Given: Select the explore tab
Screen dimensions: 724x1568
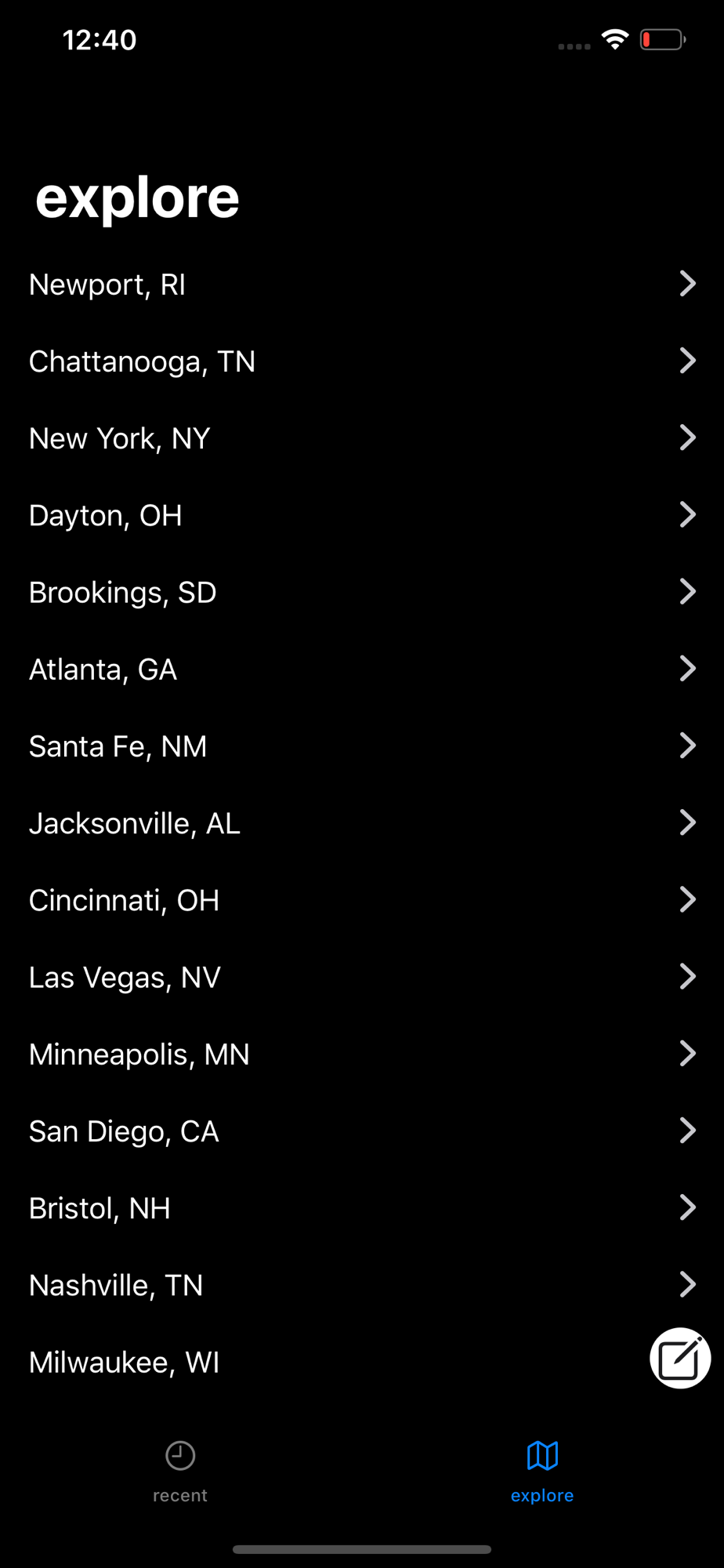Looking at the screenshot, I should (x=542, y=1472).
